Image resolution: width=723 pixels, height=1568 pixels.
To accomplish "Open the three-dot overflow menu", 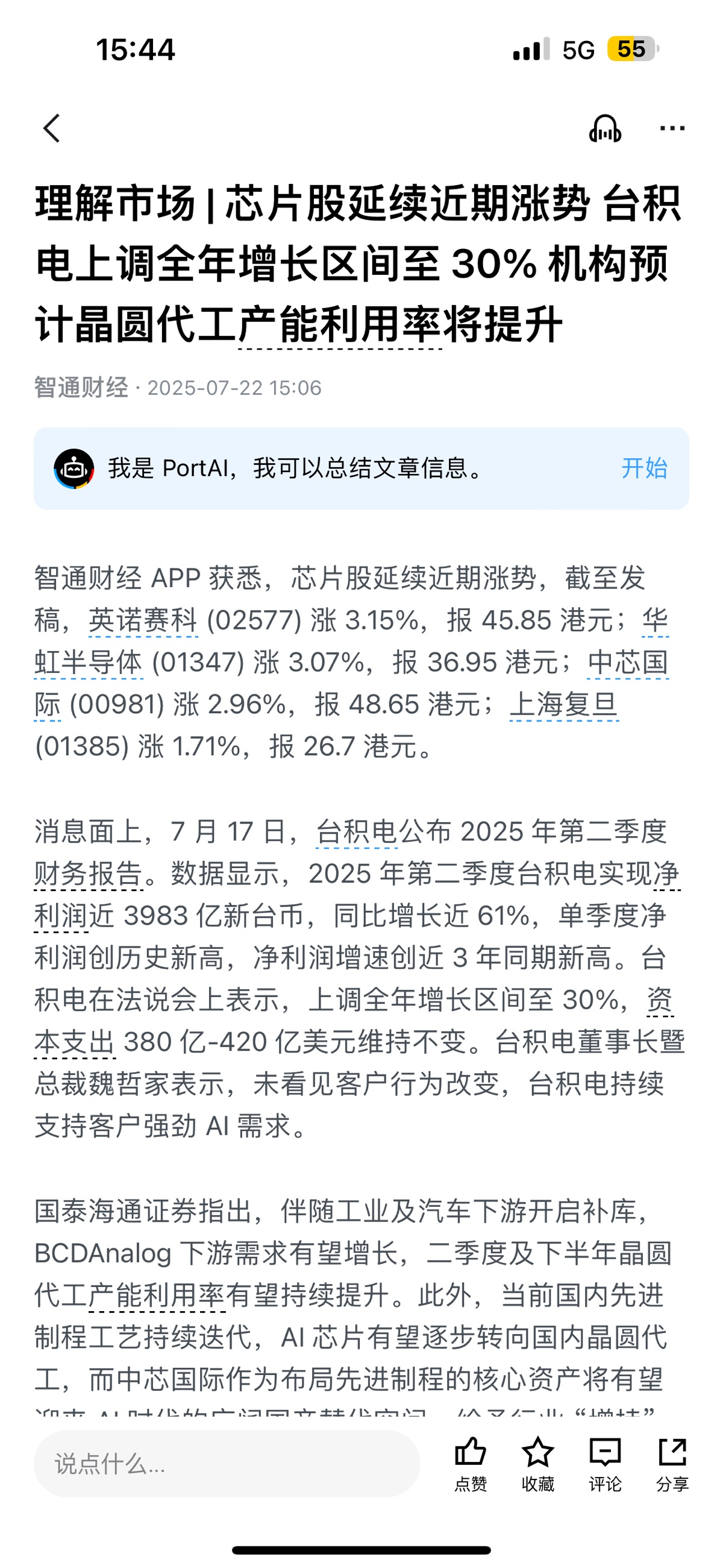I will [672, 128].
